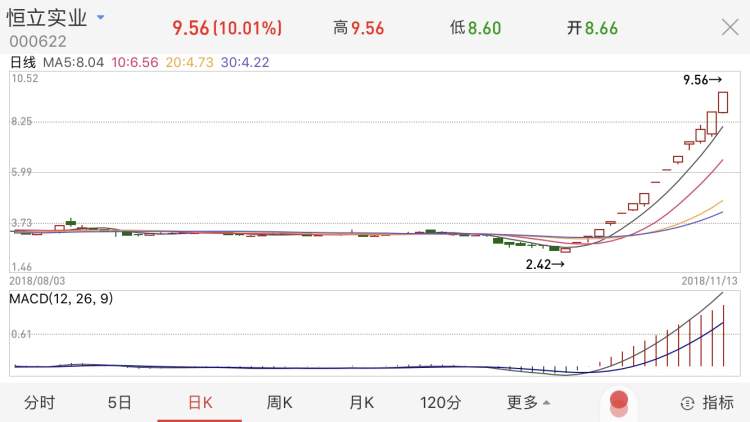Image resolution: width=750 pixels, height=422 pixels.
Task: Tap the red floating circle button
Action: click(x=619, y=402)
